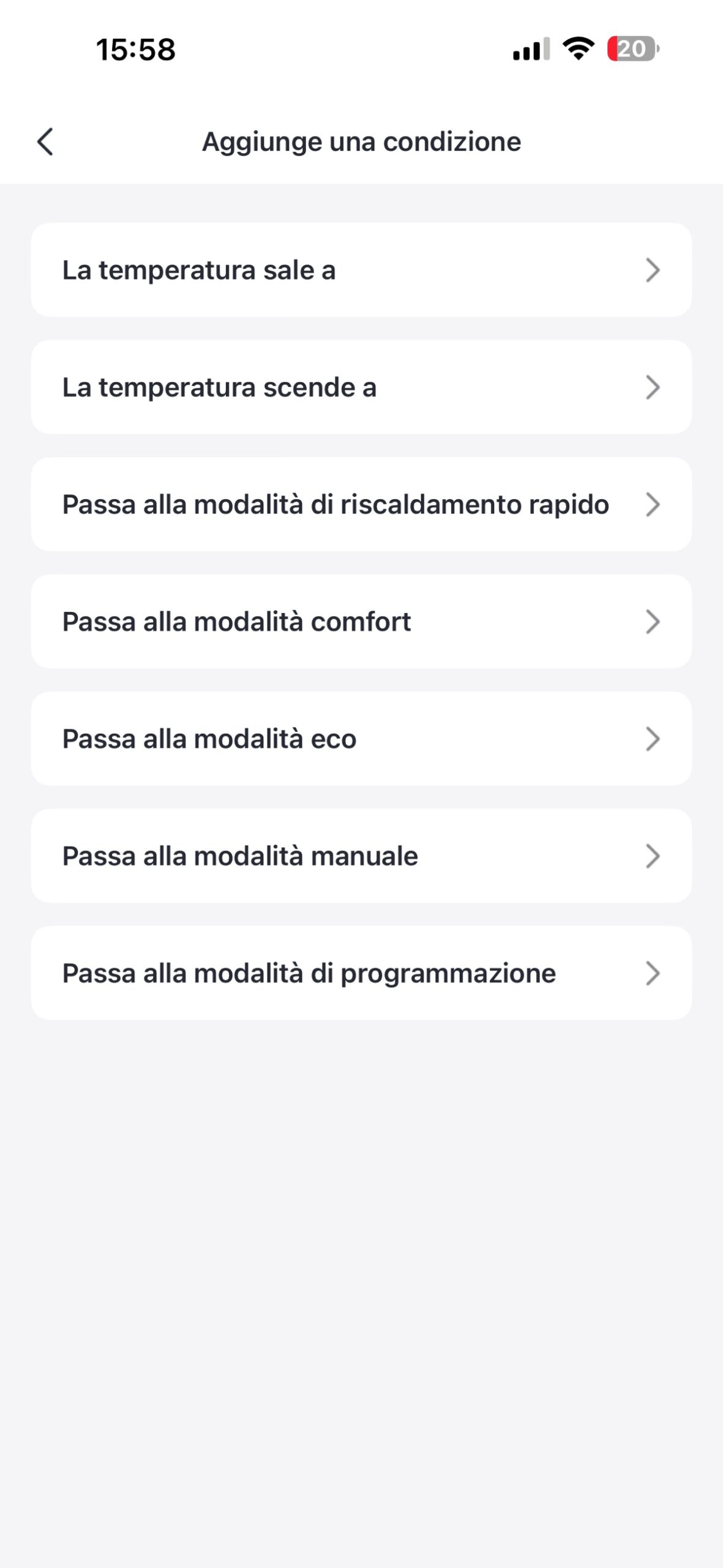The height and width of the screenshot is (1568, 723).
Task: Choose the riscaldamento rapido mode condition
Action: point(361,505)
